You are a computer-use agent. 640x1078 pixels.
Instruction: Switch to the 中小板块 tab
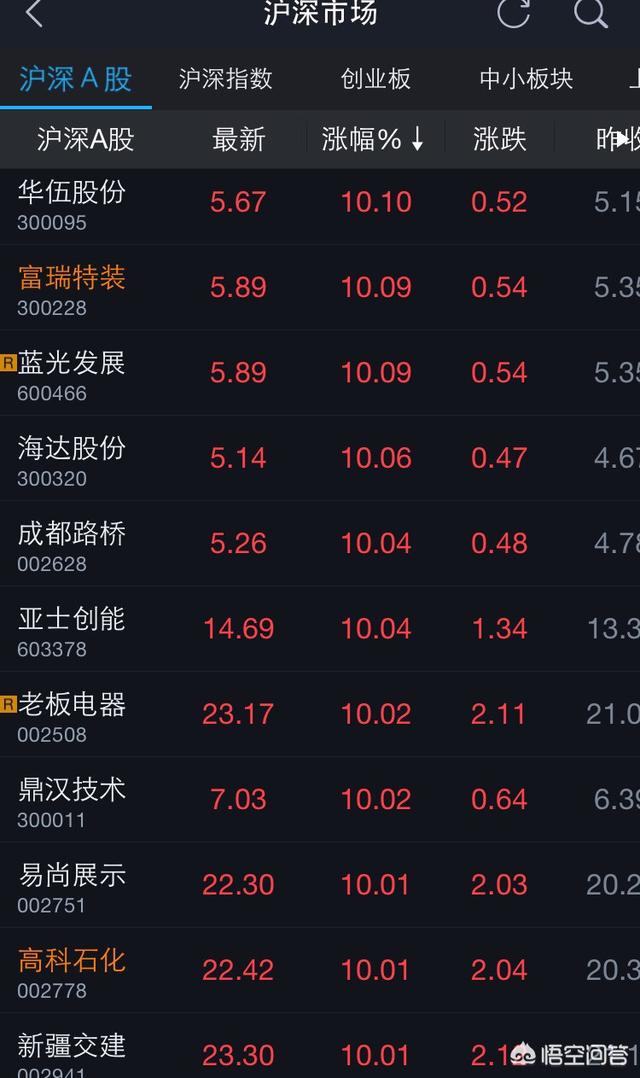526,79
